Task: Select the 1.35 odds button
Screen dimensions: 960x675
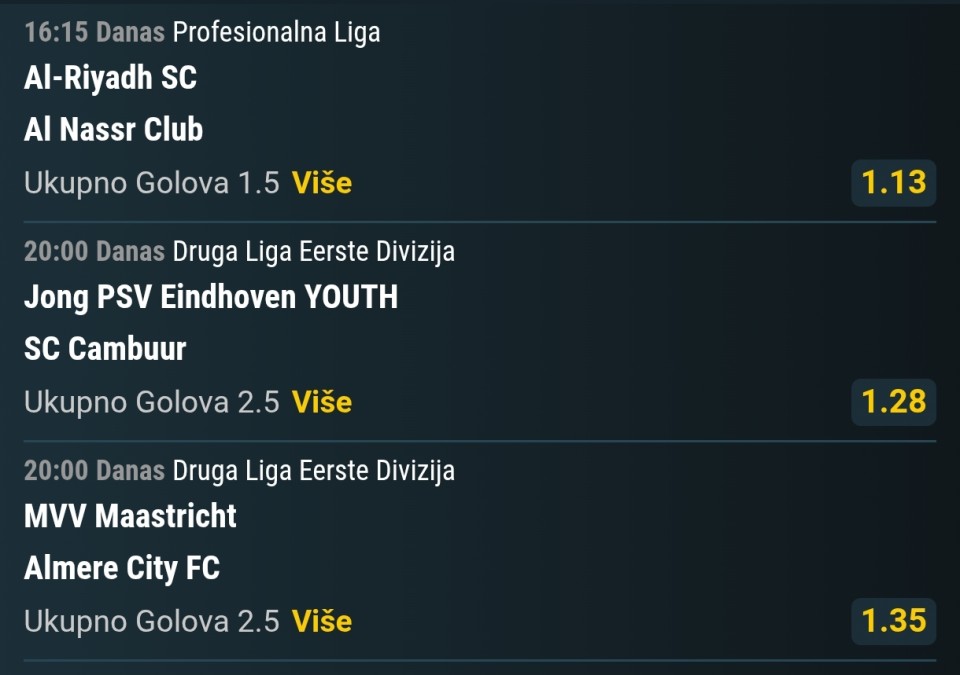Action: 893,621
